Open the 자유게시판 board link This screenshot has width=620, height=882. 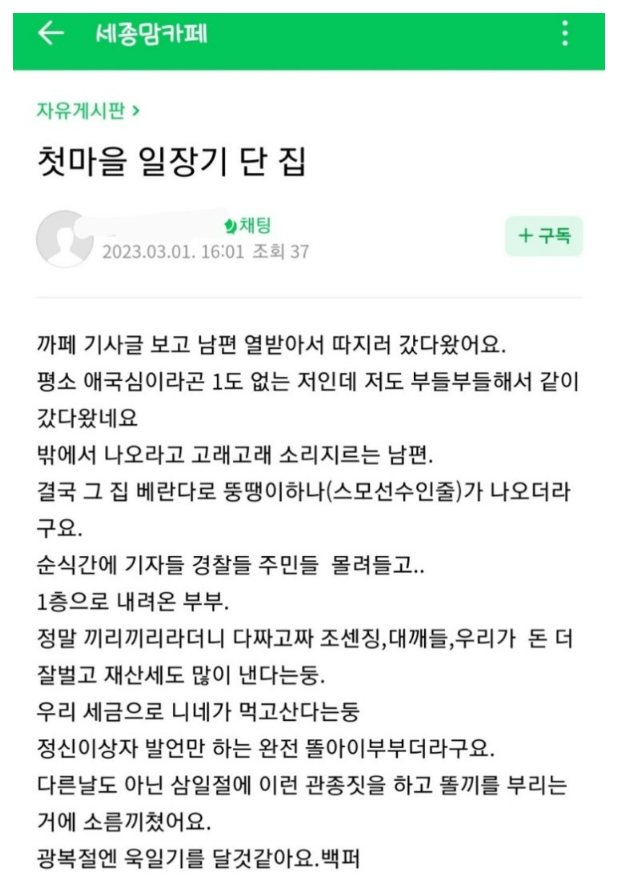pyautogui.click(x=88, y=111)
